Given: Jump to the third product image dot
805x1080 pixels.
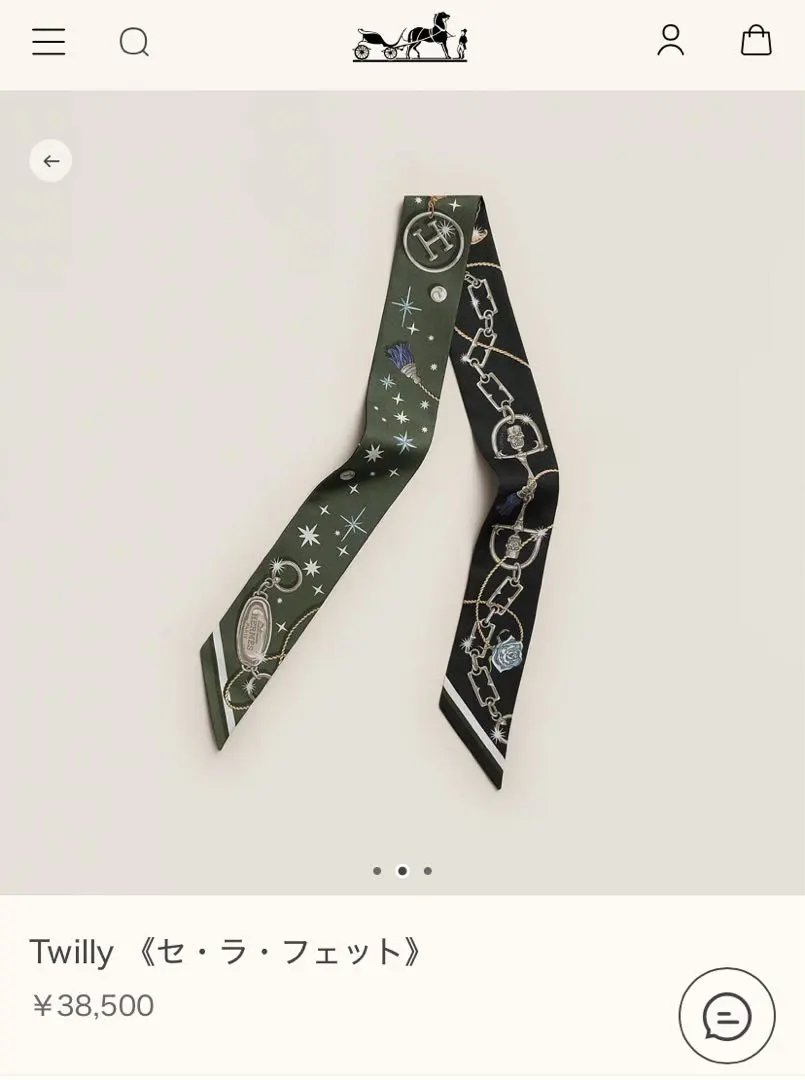Looking at the screenshot, I should click(x=428, y=871).
